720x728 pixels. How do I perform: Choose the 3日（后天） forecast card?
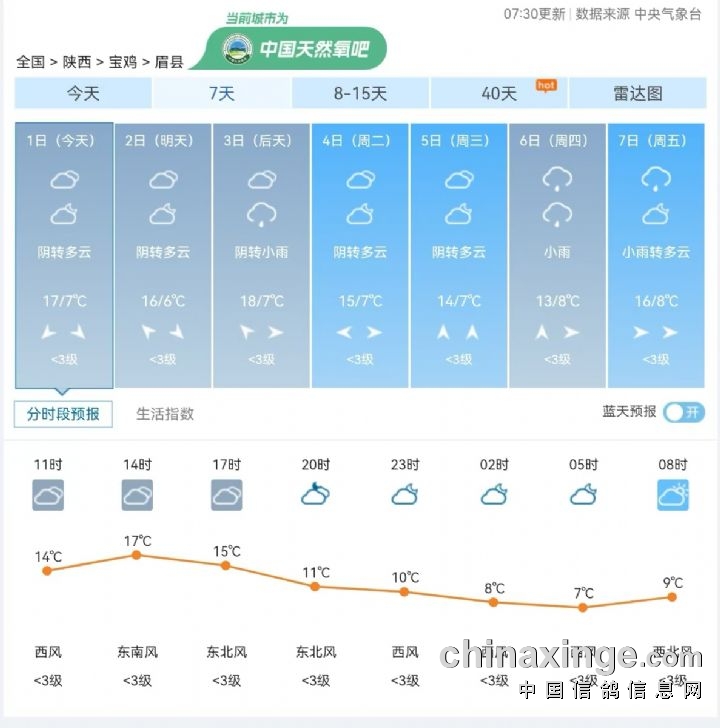(x=261, y=255)
